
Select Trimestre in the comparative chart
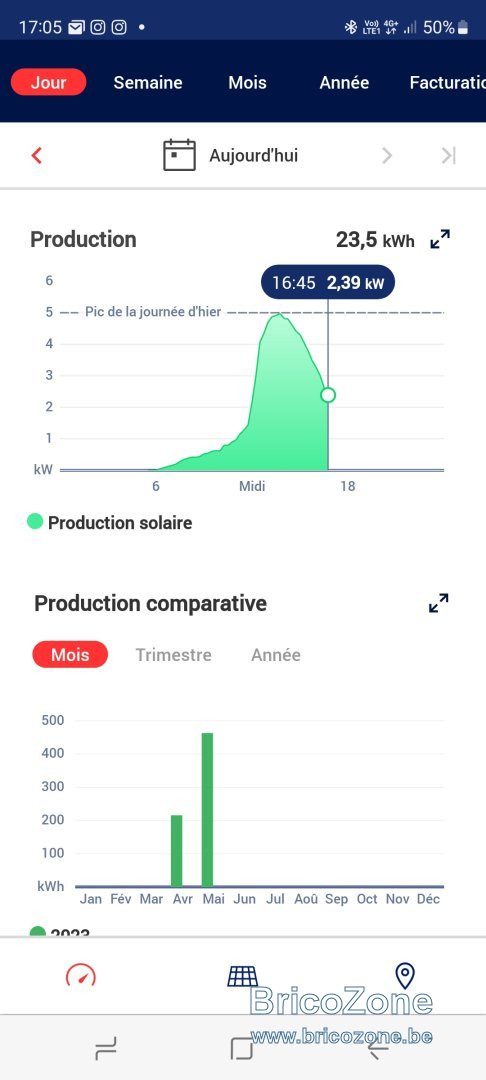tap(173, 654)
